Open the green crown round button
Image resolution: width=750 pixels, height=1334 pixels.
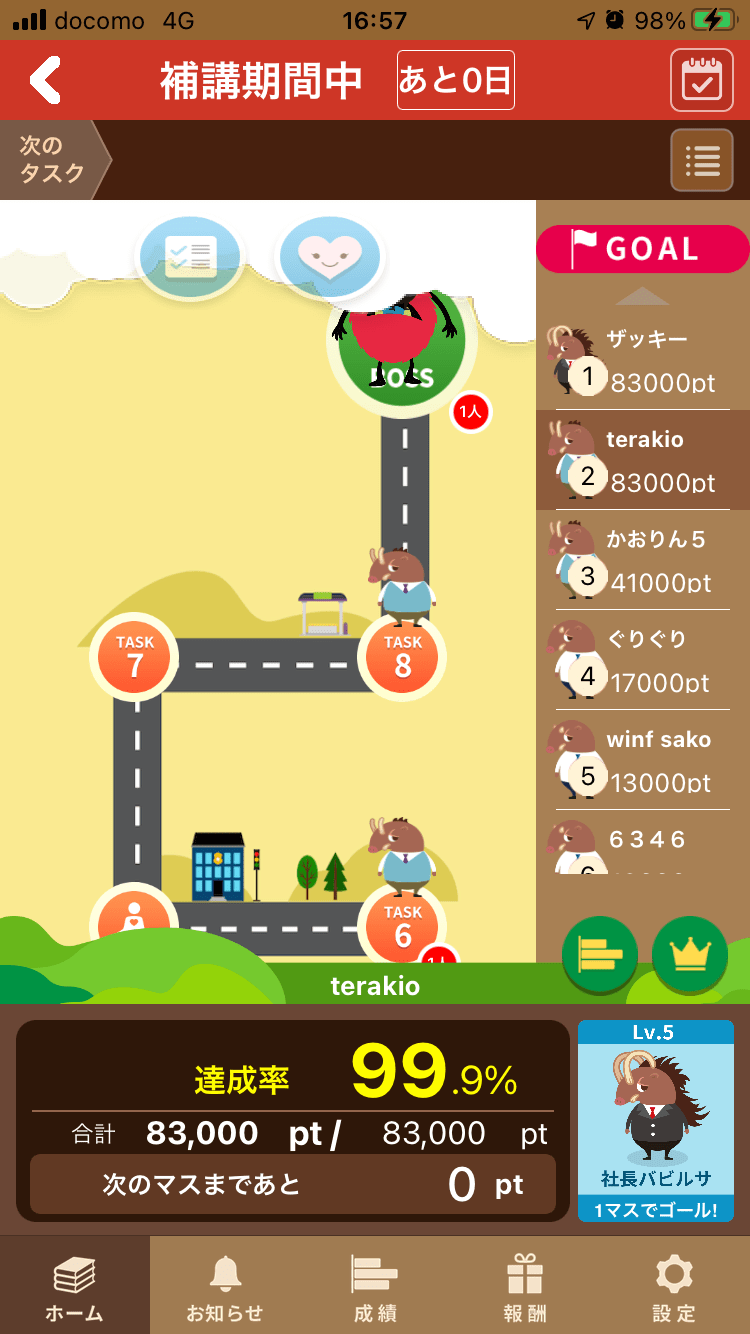click(690, 955)
